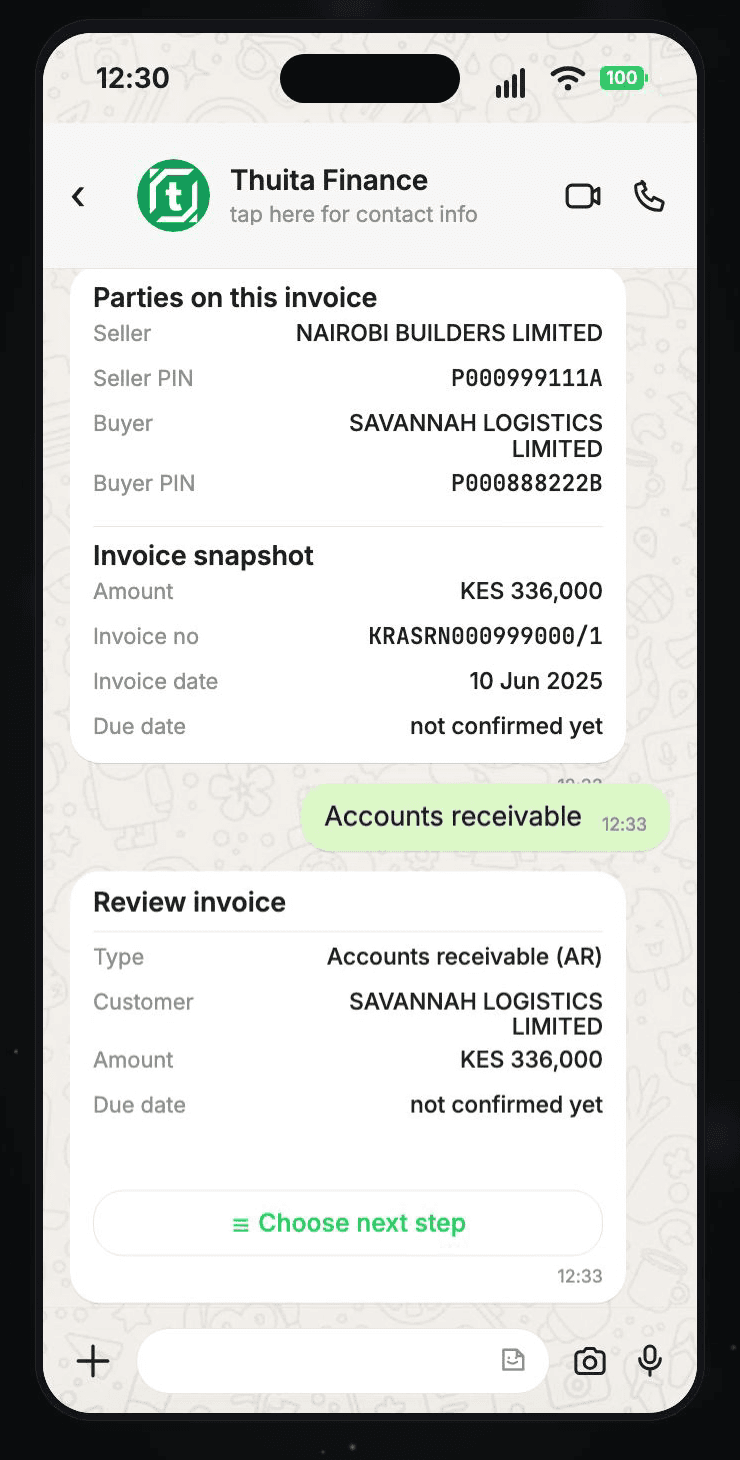Open the attachment menu with the plus icon

click(x=92, y=1360)
